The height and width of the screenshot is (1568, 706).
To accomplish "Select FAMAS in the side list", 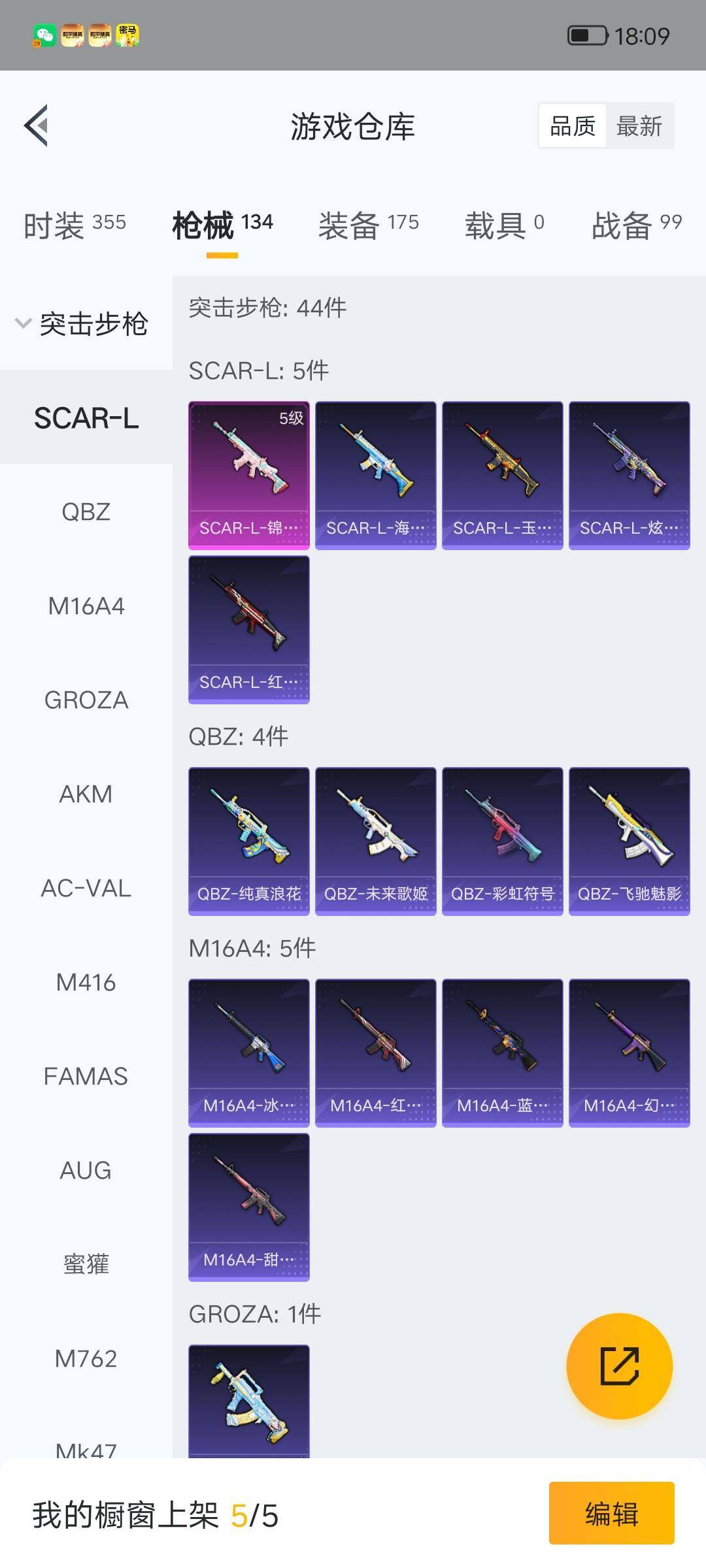I will (86, 1076).
